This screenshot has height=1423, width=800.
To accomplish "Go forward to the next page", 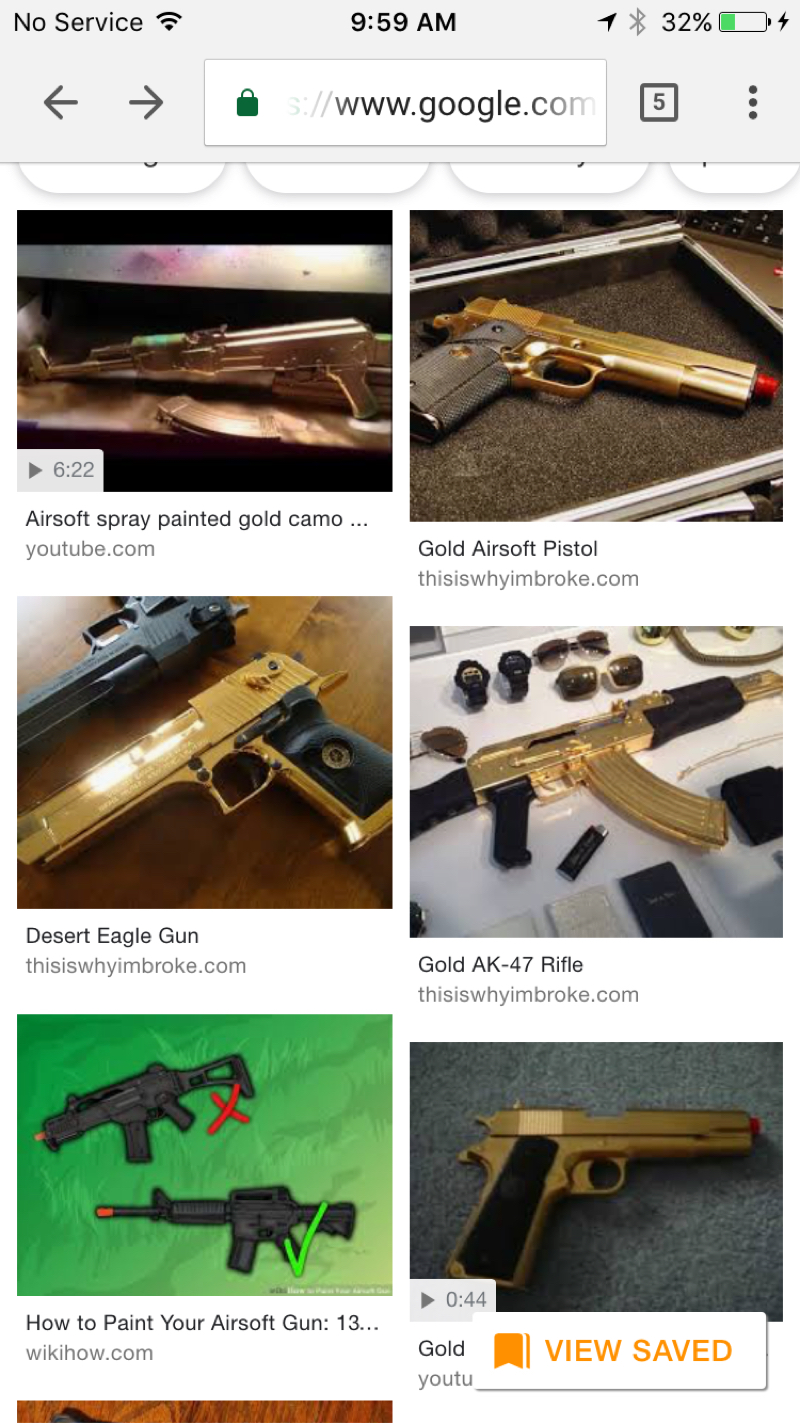I will (146, 102).
